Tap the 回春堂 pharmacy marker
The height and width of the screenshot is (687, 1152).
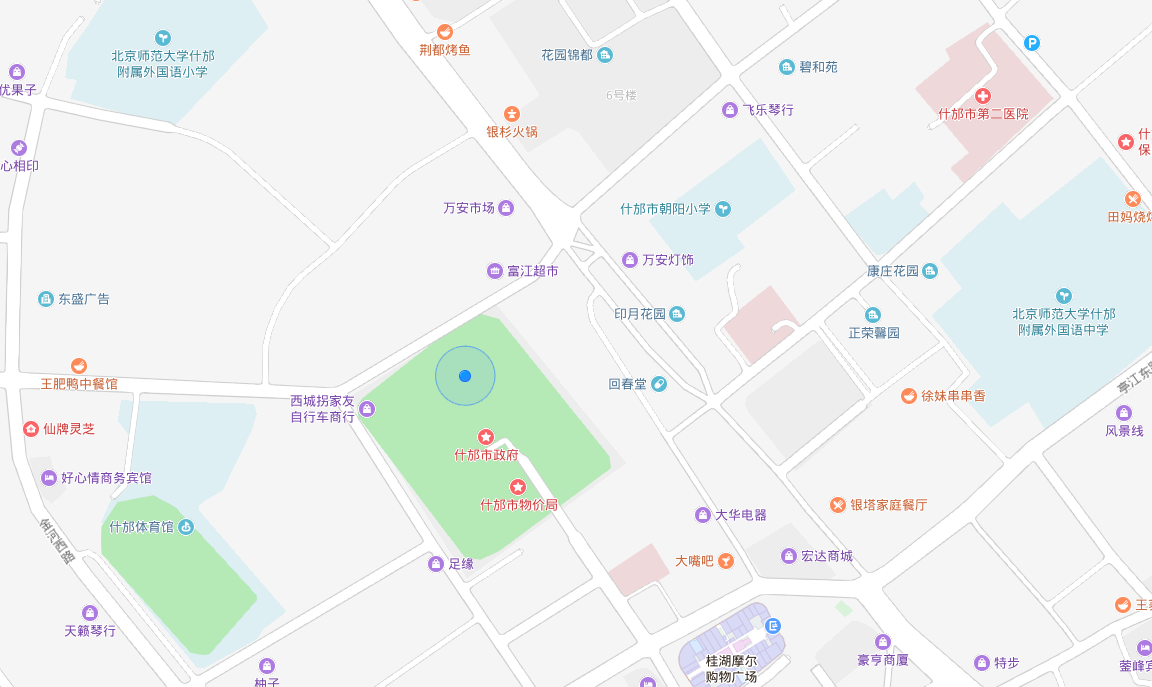tap(658, 384)
